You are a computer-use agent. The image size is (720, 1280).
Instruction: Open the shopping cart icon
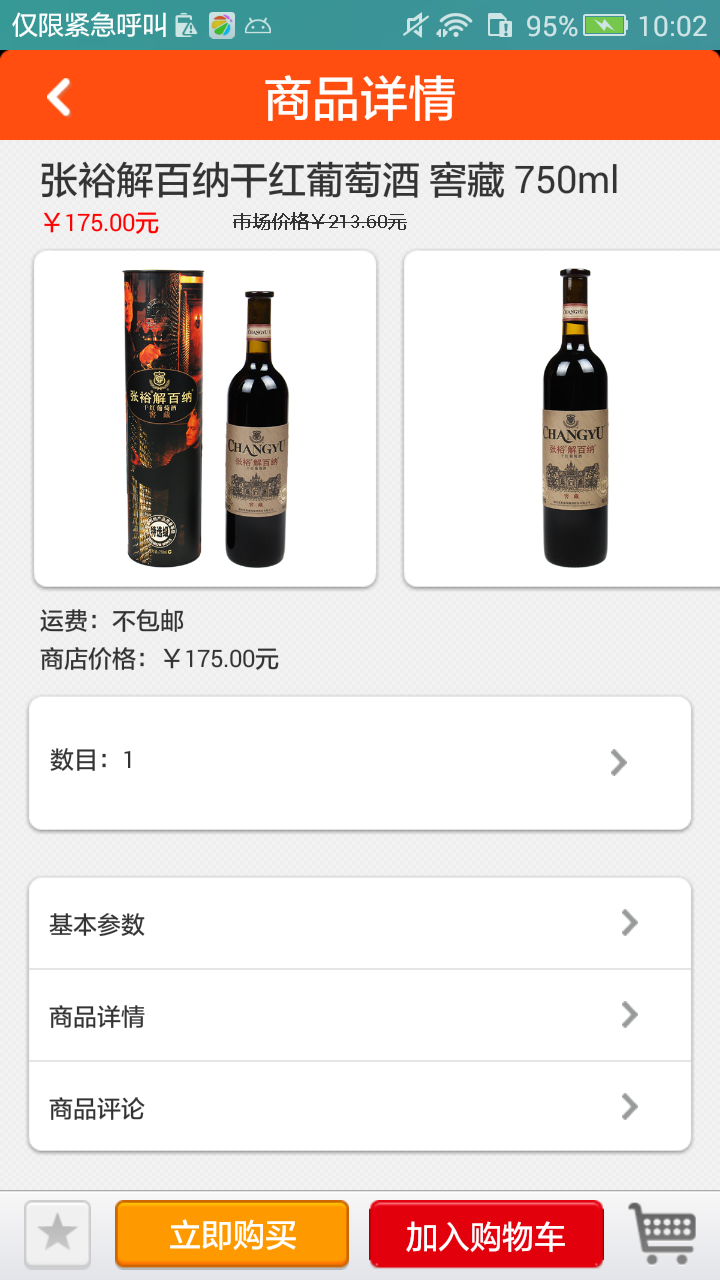coord(663,1232)
